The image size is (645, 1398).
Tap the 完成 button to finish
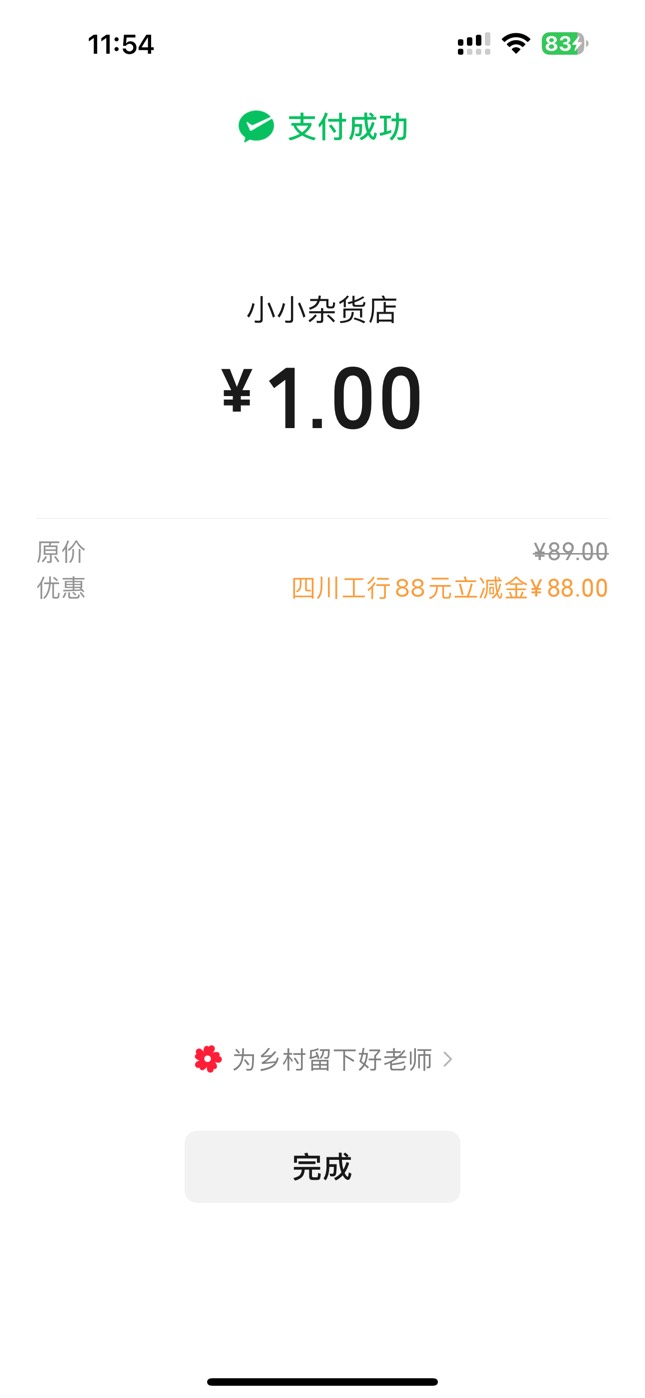322,1166
